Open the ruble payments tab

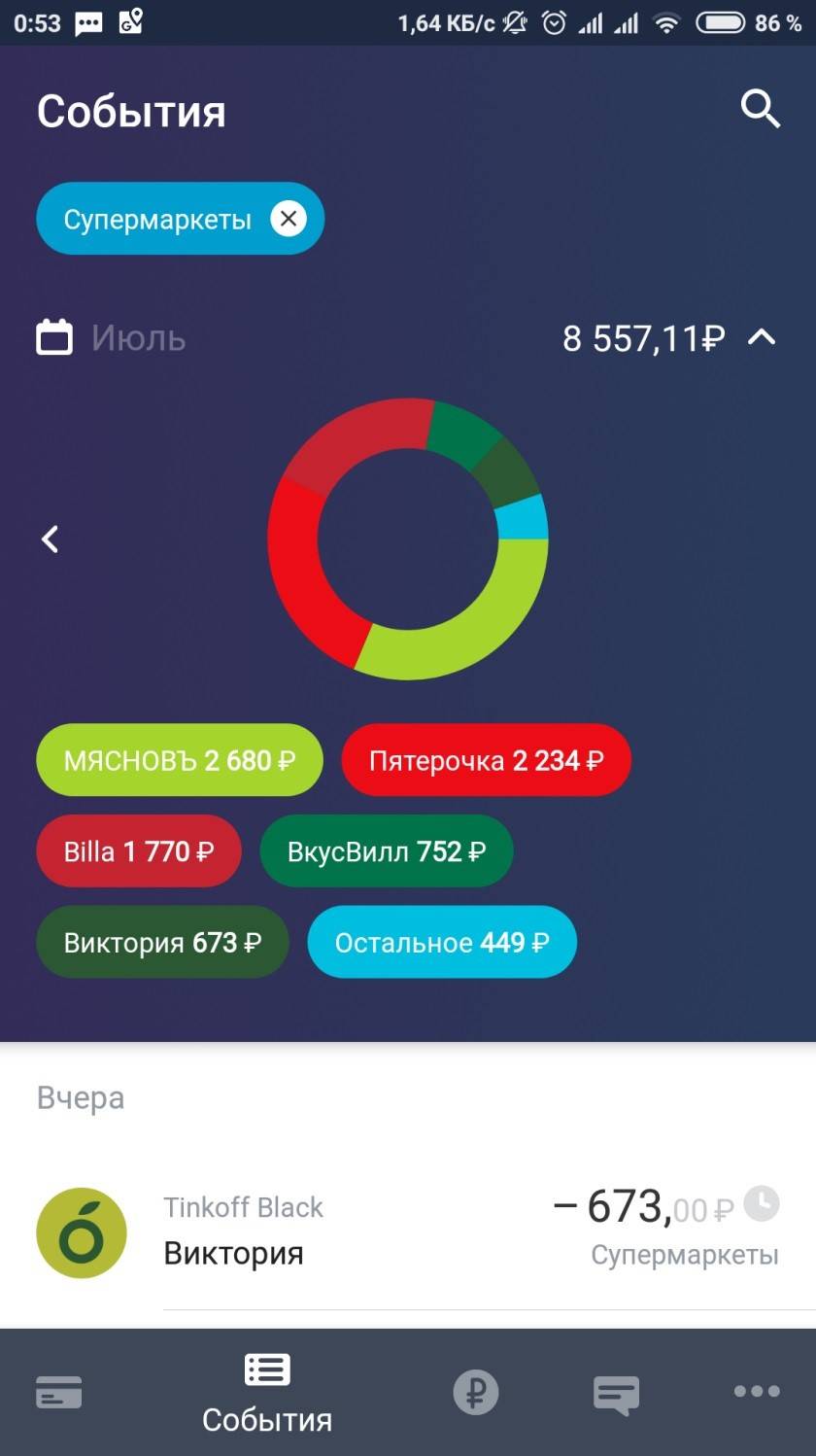[x=475, y=1392]
